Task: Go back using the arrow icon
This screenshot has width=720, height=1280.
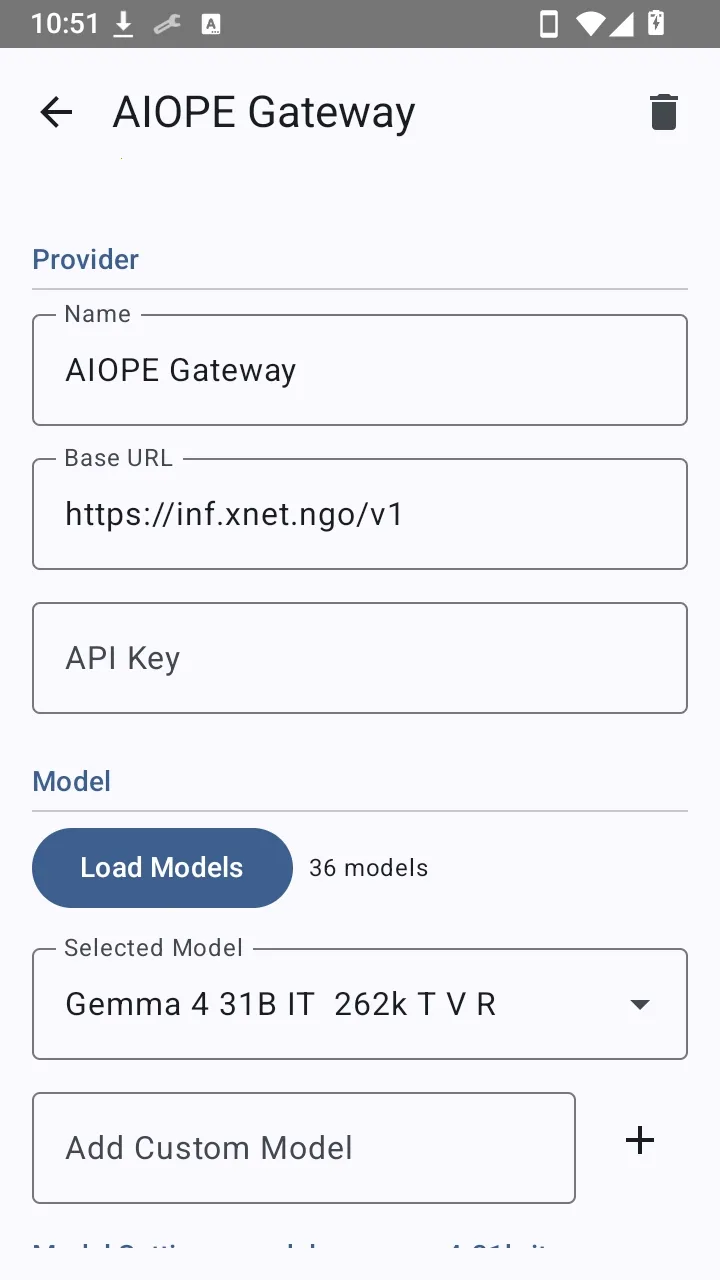Action: (56, 112)
